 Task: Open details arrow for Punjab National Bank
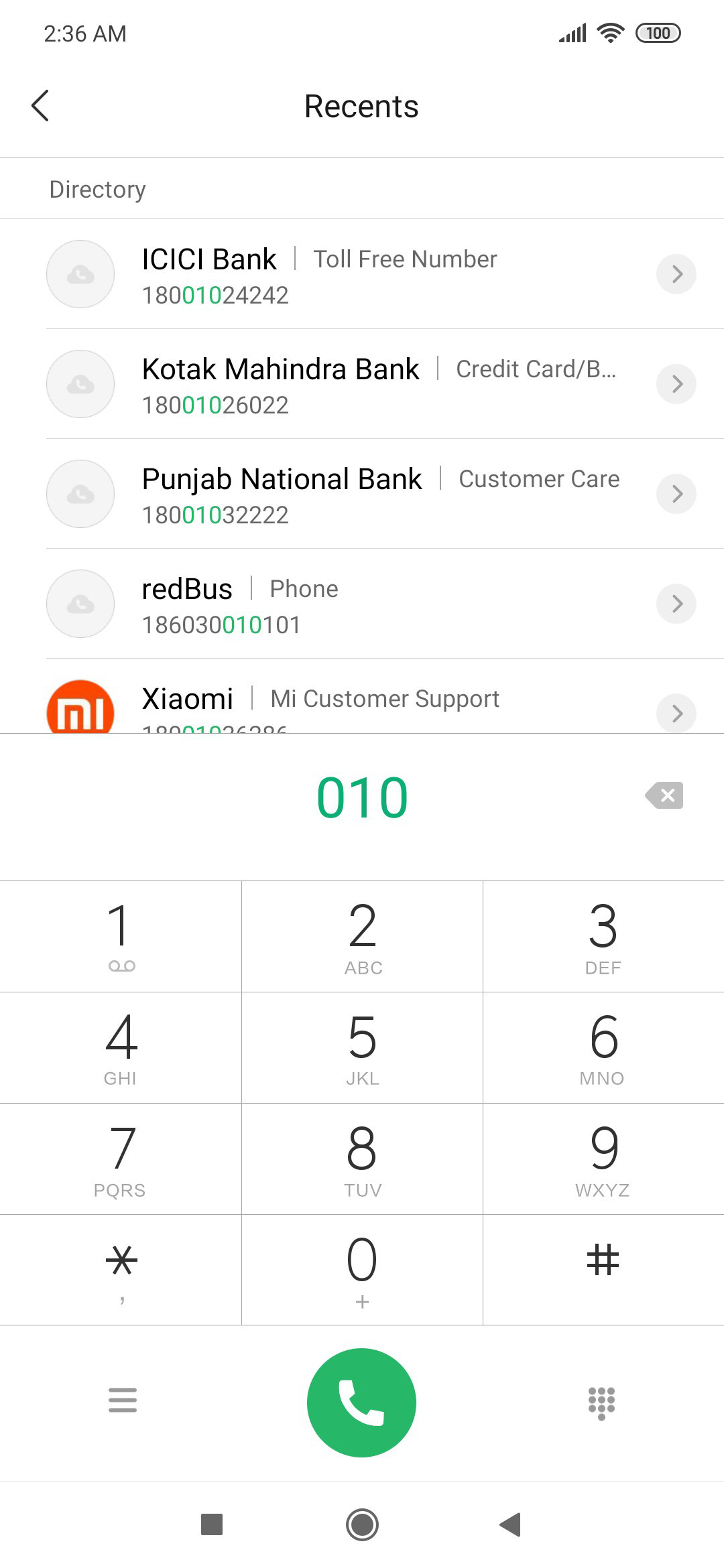676,494
